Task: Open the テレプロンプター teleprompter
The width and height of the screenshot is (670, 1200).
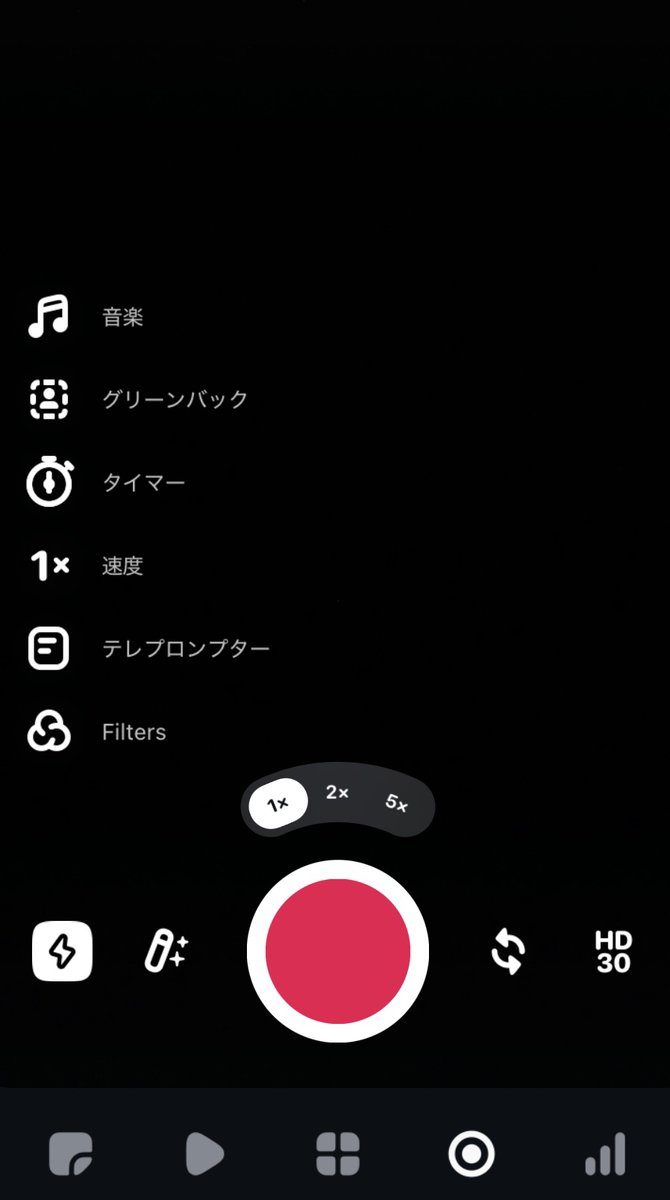Action: click(x=48, y=649)
